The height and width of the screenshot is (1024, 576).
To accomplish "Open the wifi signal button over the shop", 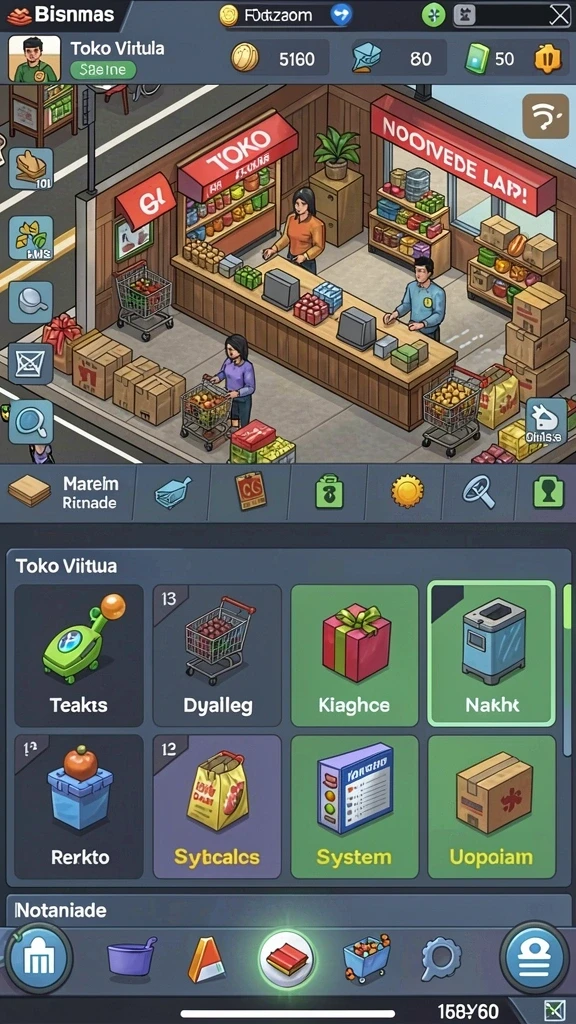I will tap(545, 116).
